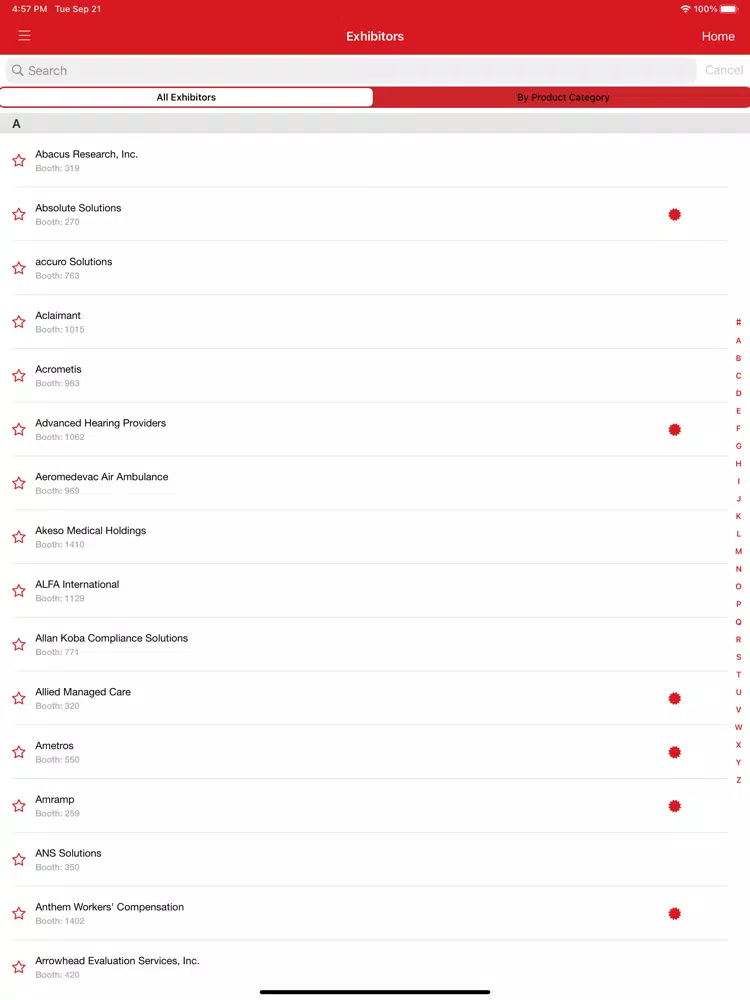Open the hamburger drawer menu

click(x=24, y=36)
